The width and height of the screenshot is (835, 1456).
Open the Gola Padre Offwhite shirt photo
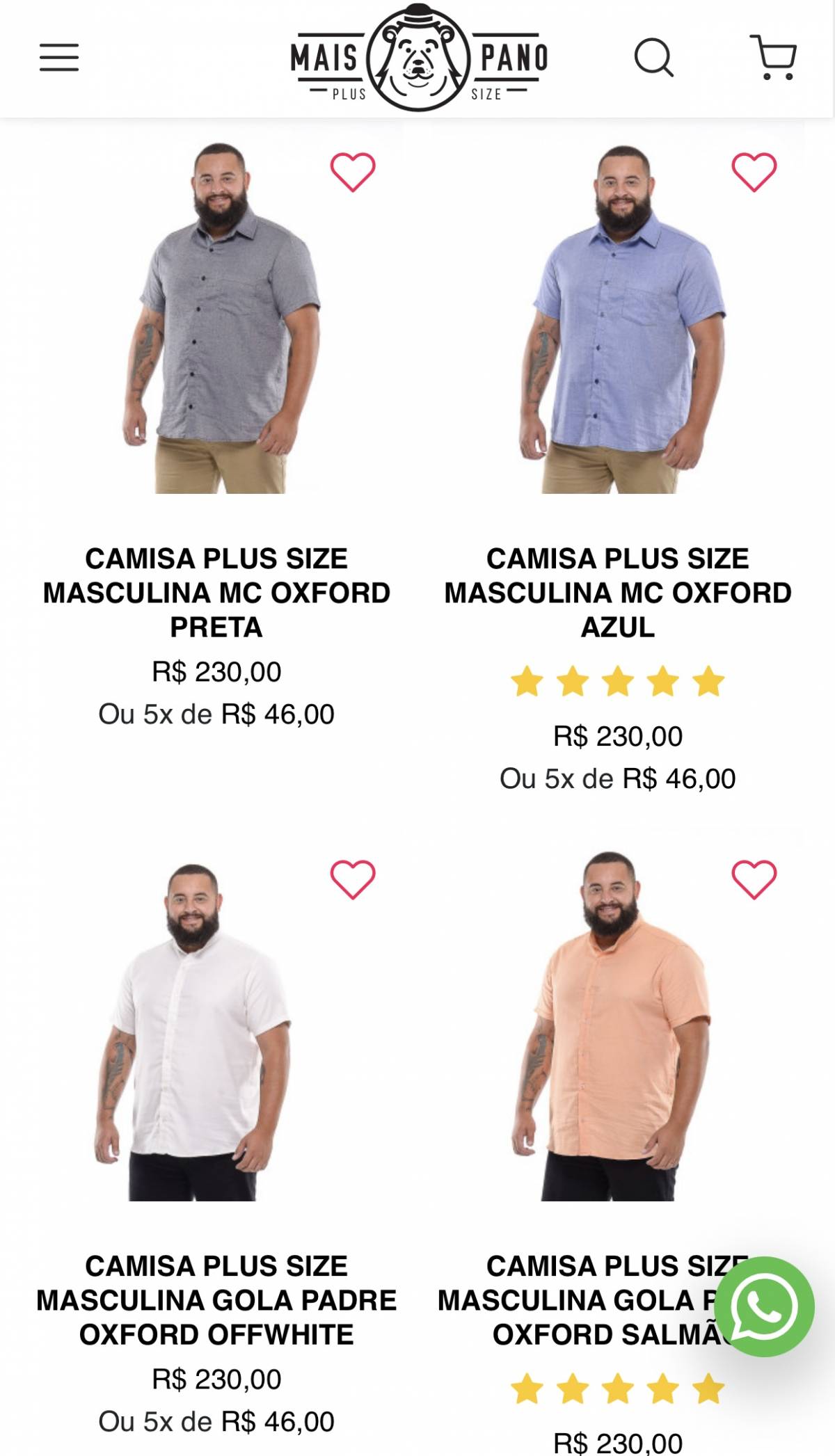[x=195, y=1031]
